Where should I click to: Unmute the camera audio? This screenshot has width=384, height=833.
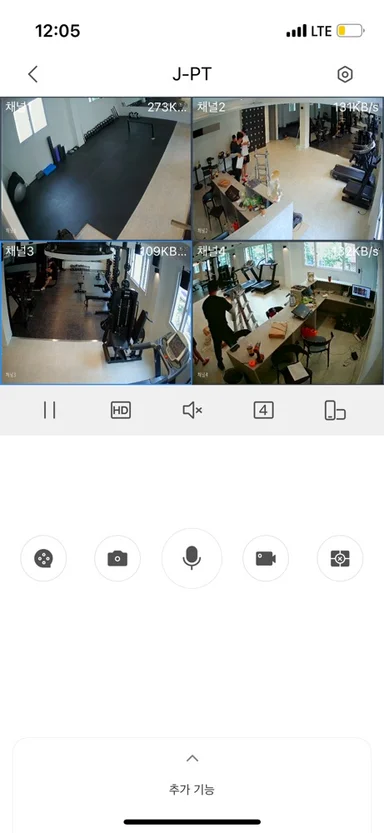[192, 410]
